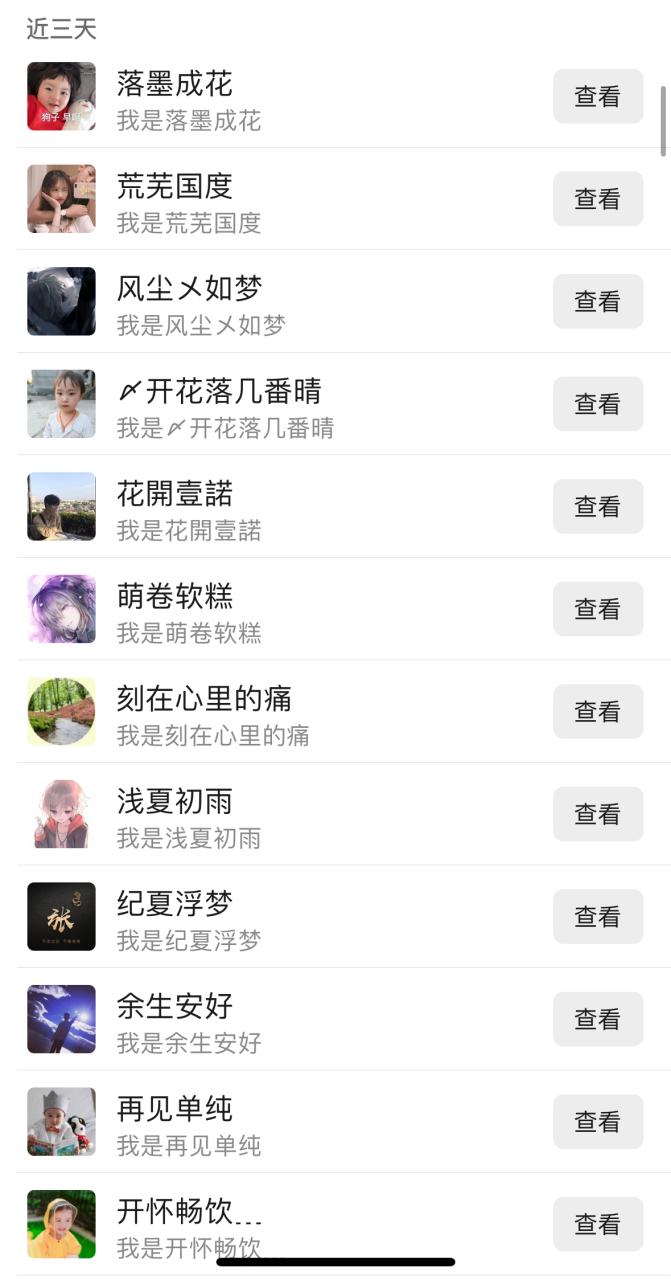Viewport: 671px width, 1280px height.
Task: View the request from 开怀畅饮
Action: tap(597, 1224)
